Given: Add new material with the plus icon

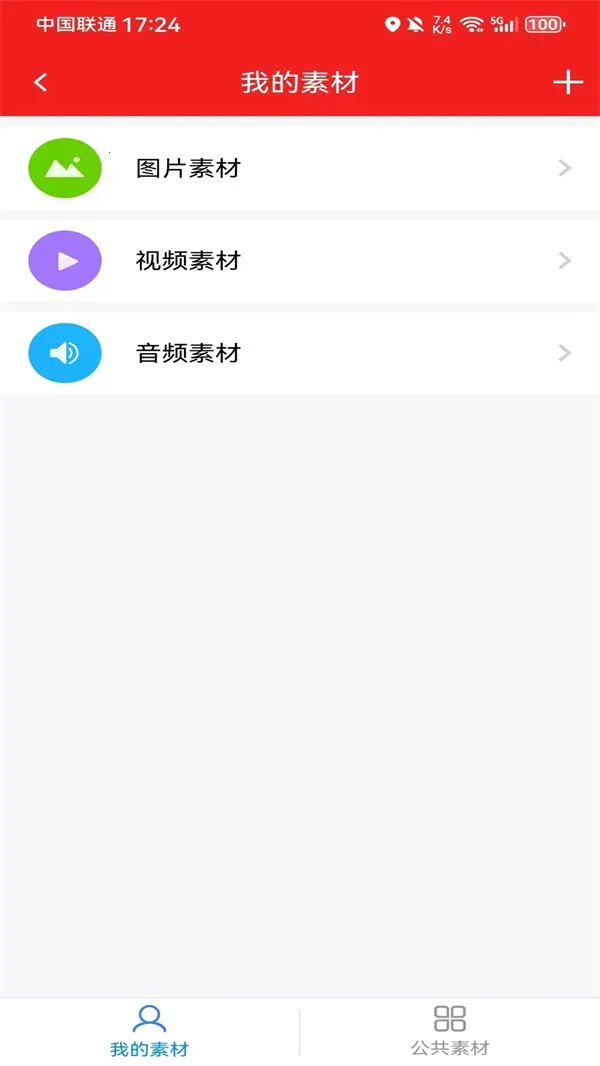Looking at the screenshot, I should click(x=567, y=83).
